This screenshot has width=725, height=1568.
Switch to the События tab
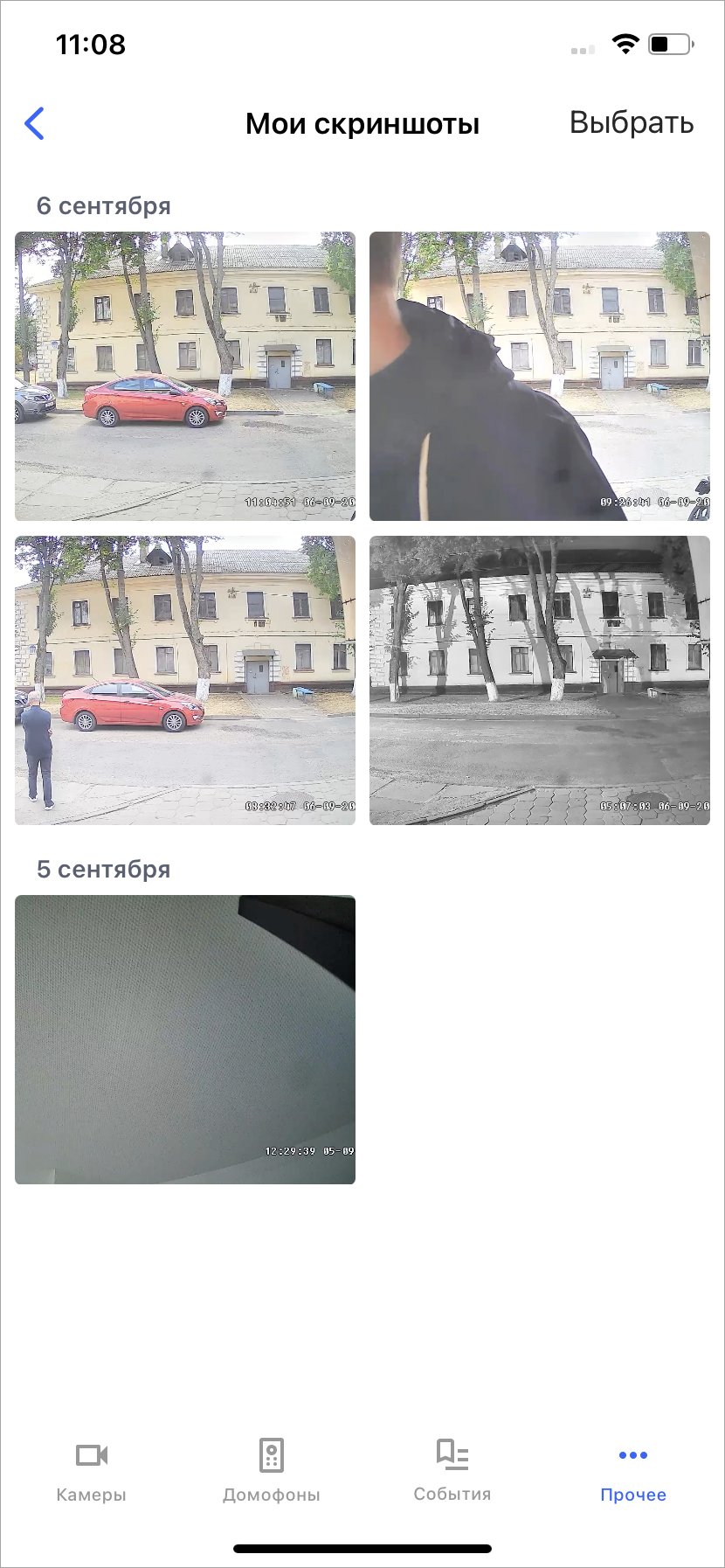point(452,1471)
